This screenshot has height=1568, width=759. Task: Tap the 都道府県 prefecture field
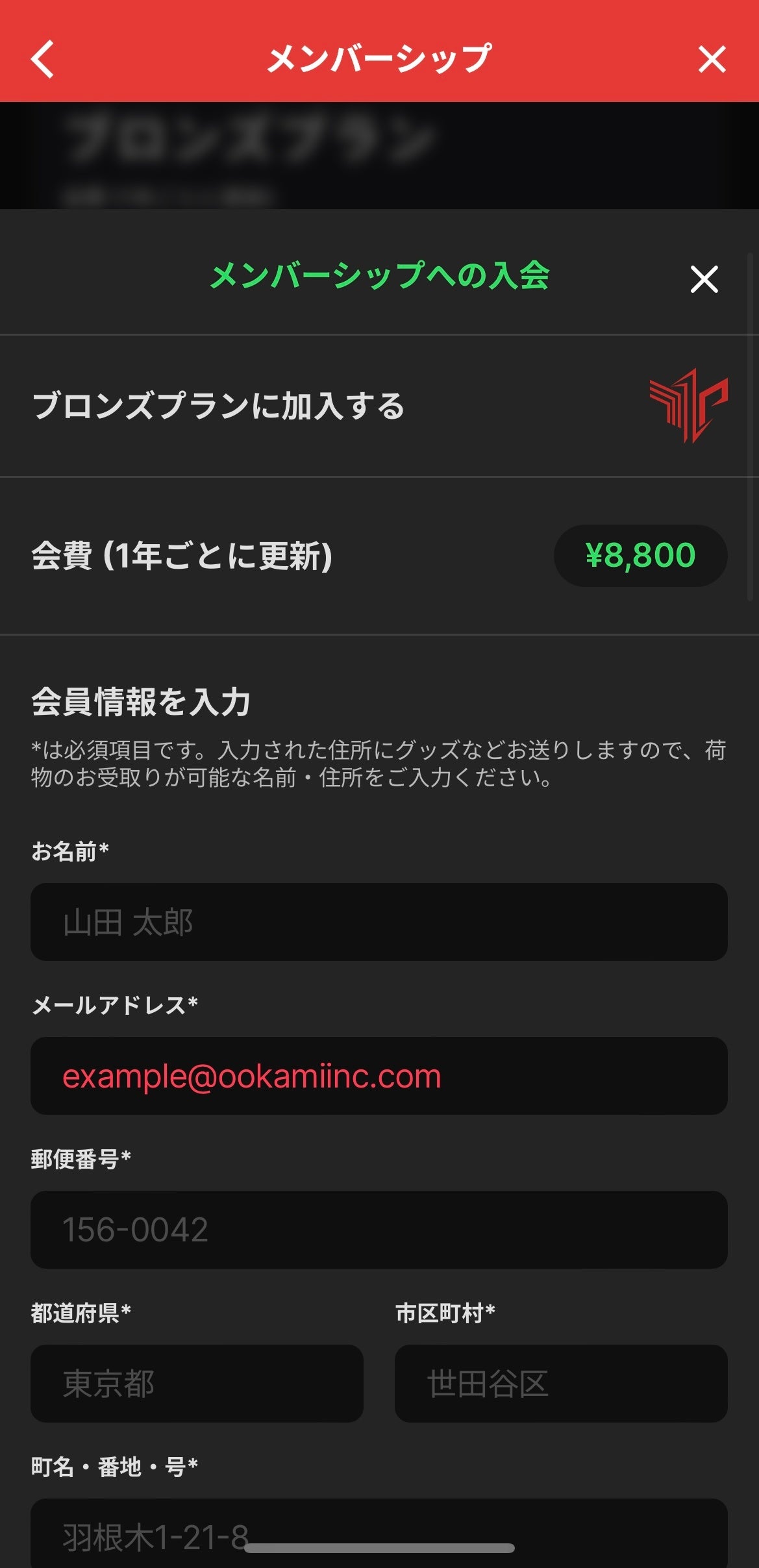[197, 1384]
